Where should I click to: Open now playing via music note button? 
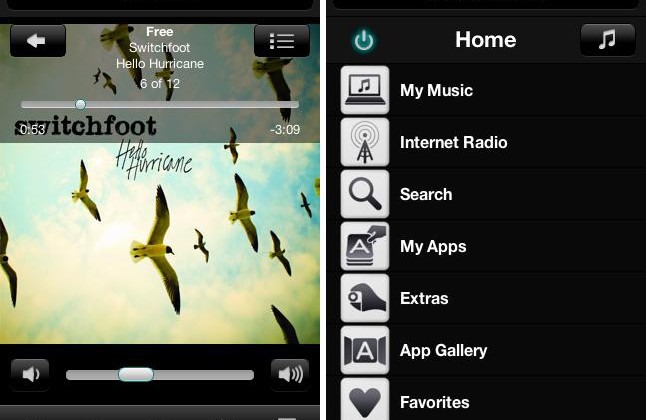(x=607, y=40)
